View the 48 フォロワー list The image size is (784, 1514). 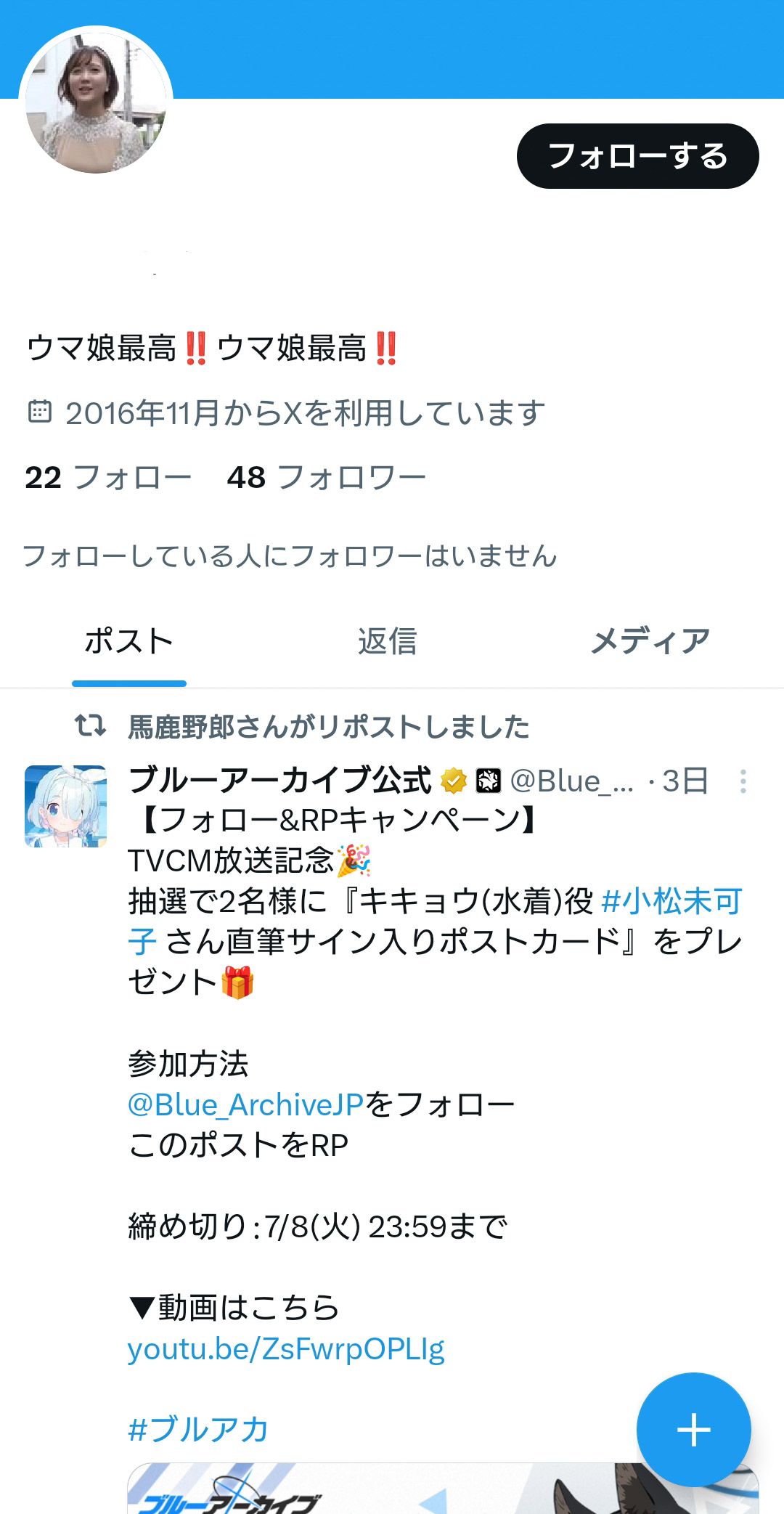pyautogui.click(x=327, y=478)
